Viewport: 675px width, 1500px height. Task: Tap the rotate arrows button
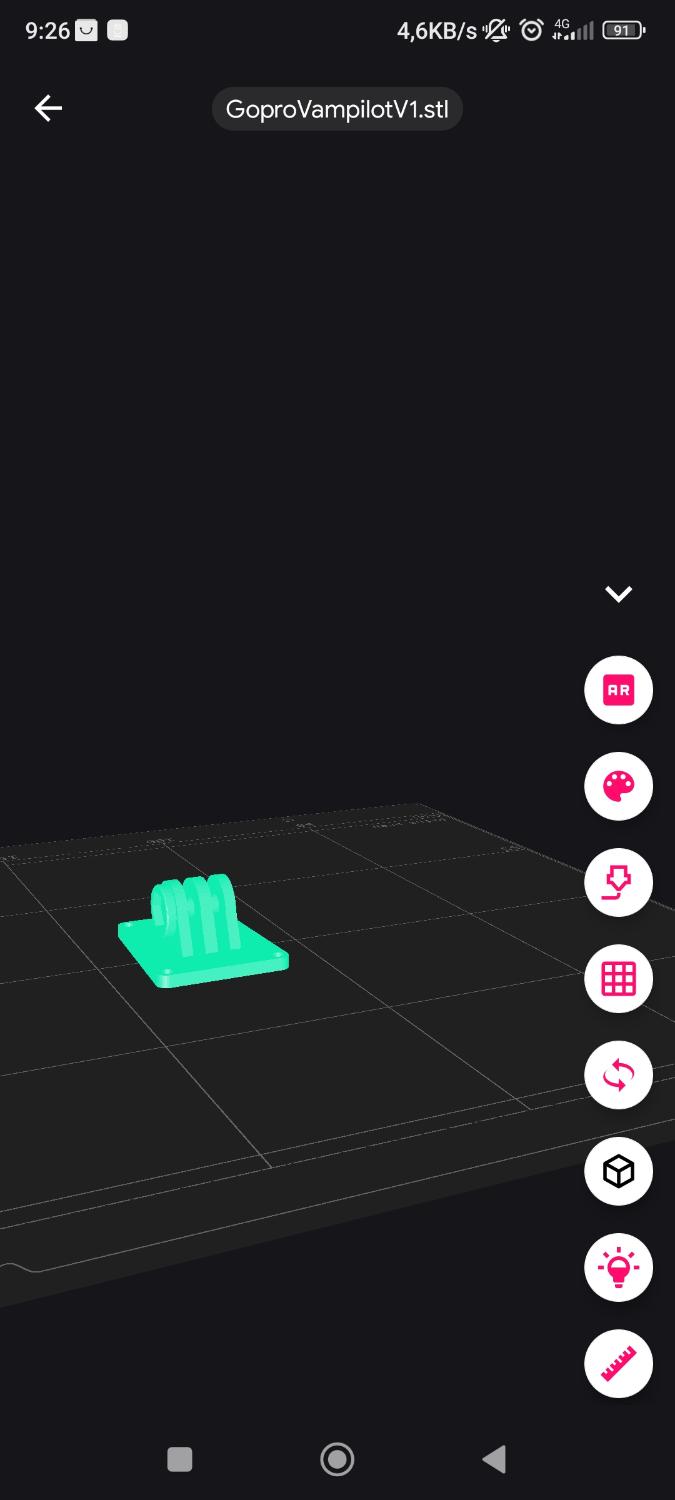(x=618, y=1075)
